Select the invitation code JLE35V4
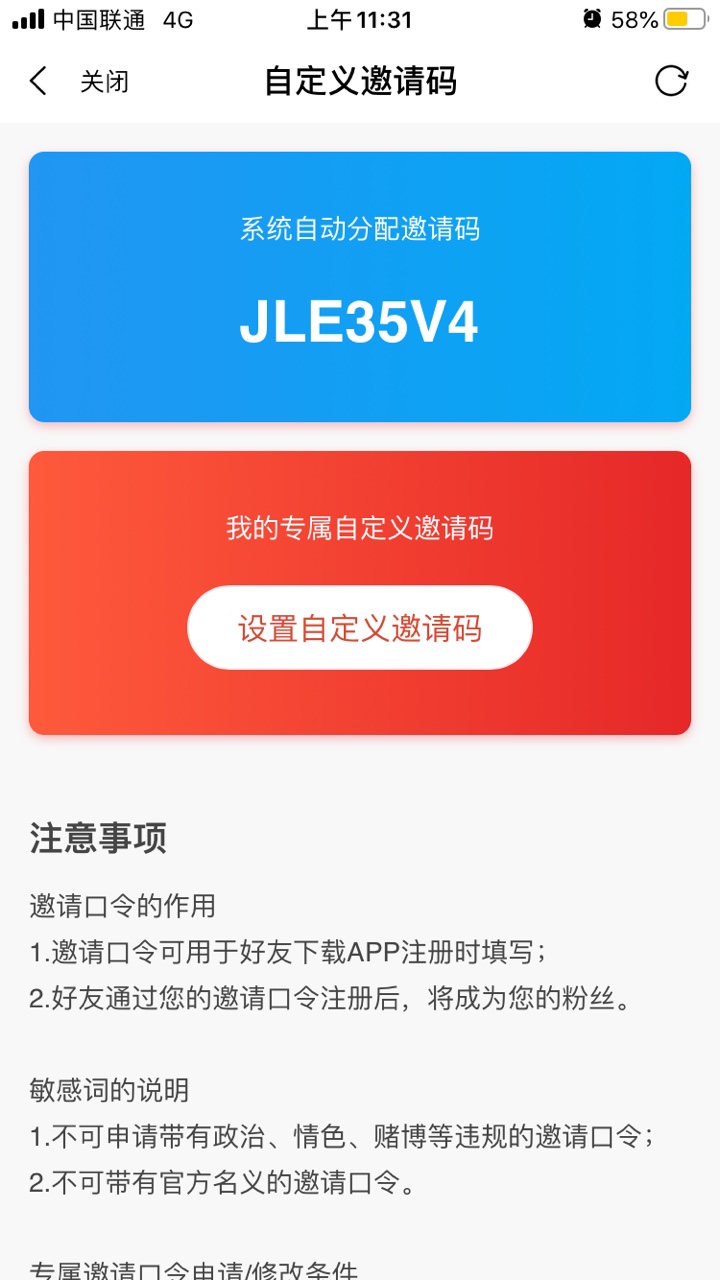720x1280 pixels. pos(359,322)
